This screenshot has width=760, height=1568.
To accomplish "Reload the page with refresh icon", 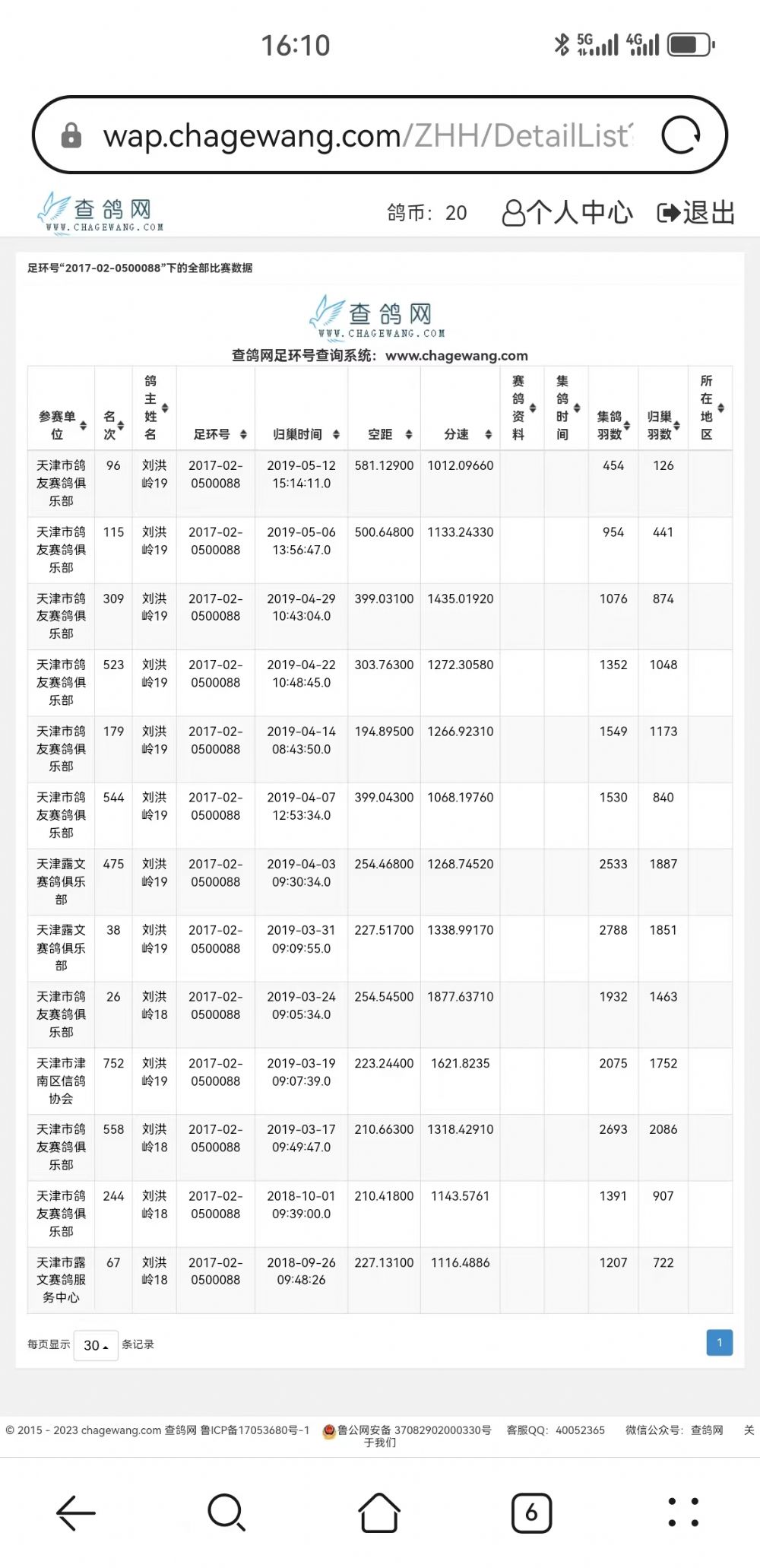I will [680, 136].
